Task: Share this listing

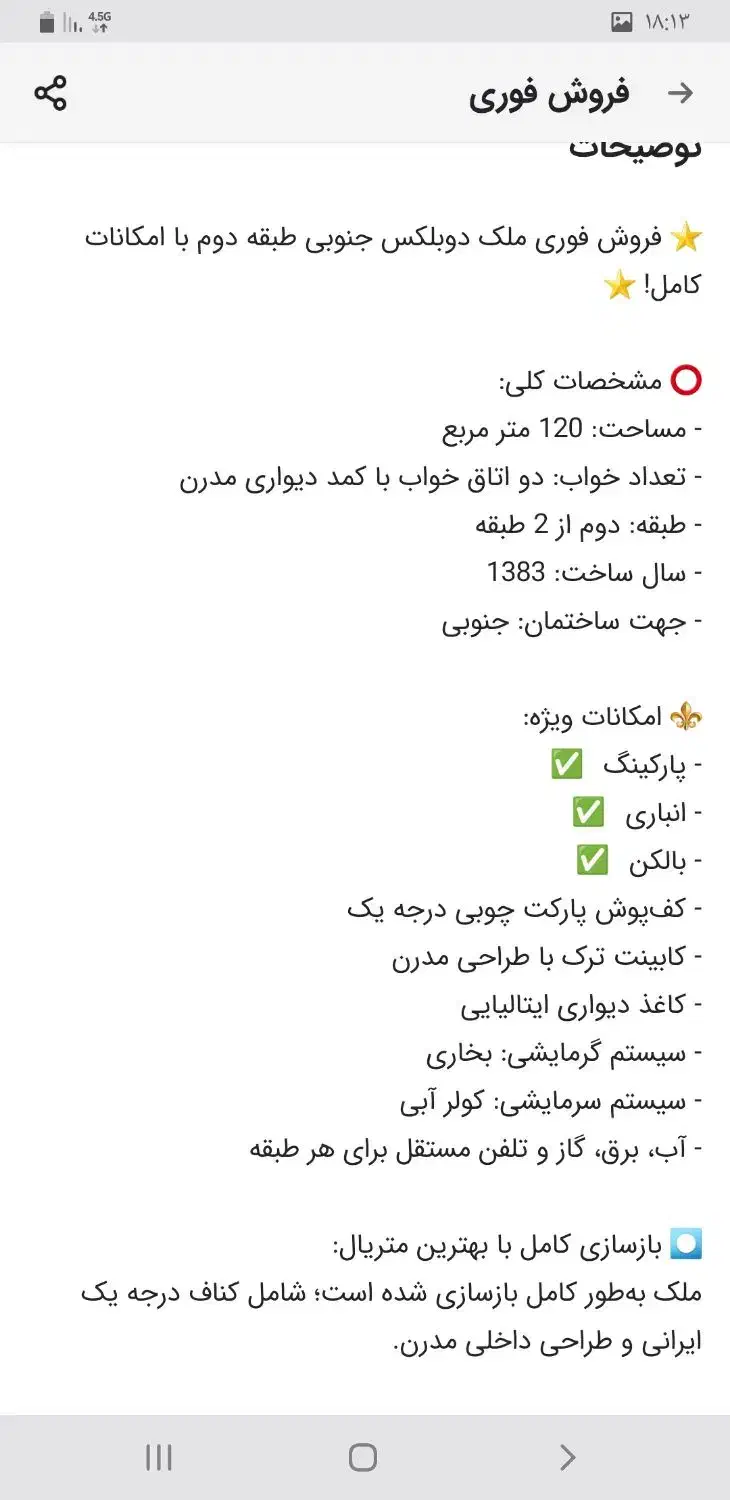Action: (50, 93)
